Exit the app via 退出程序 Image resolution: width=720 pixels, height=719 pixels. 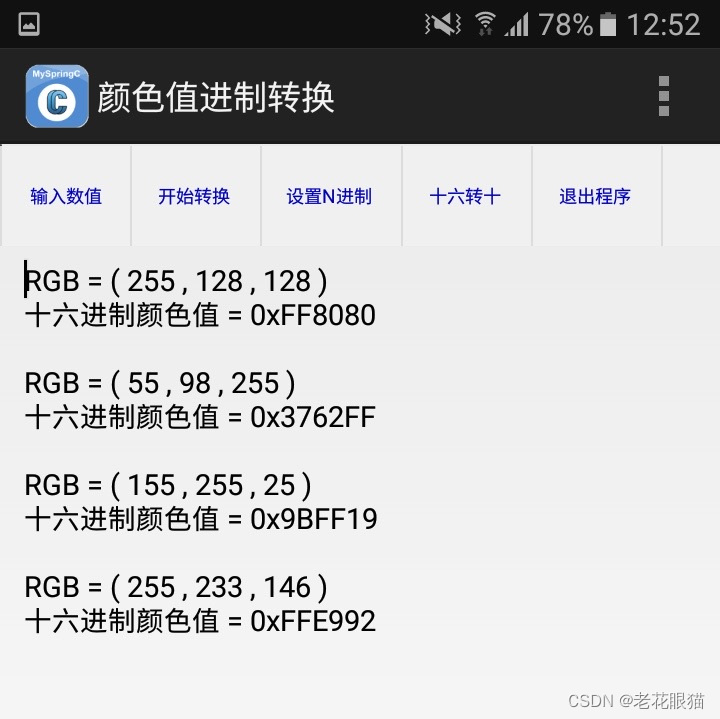(595, 196)
